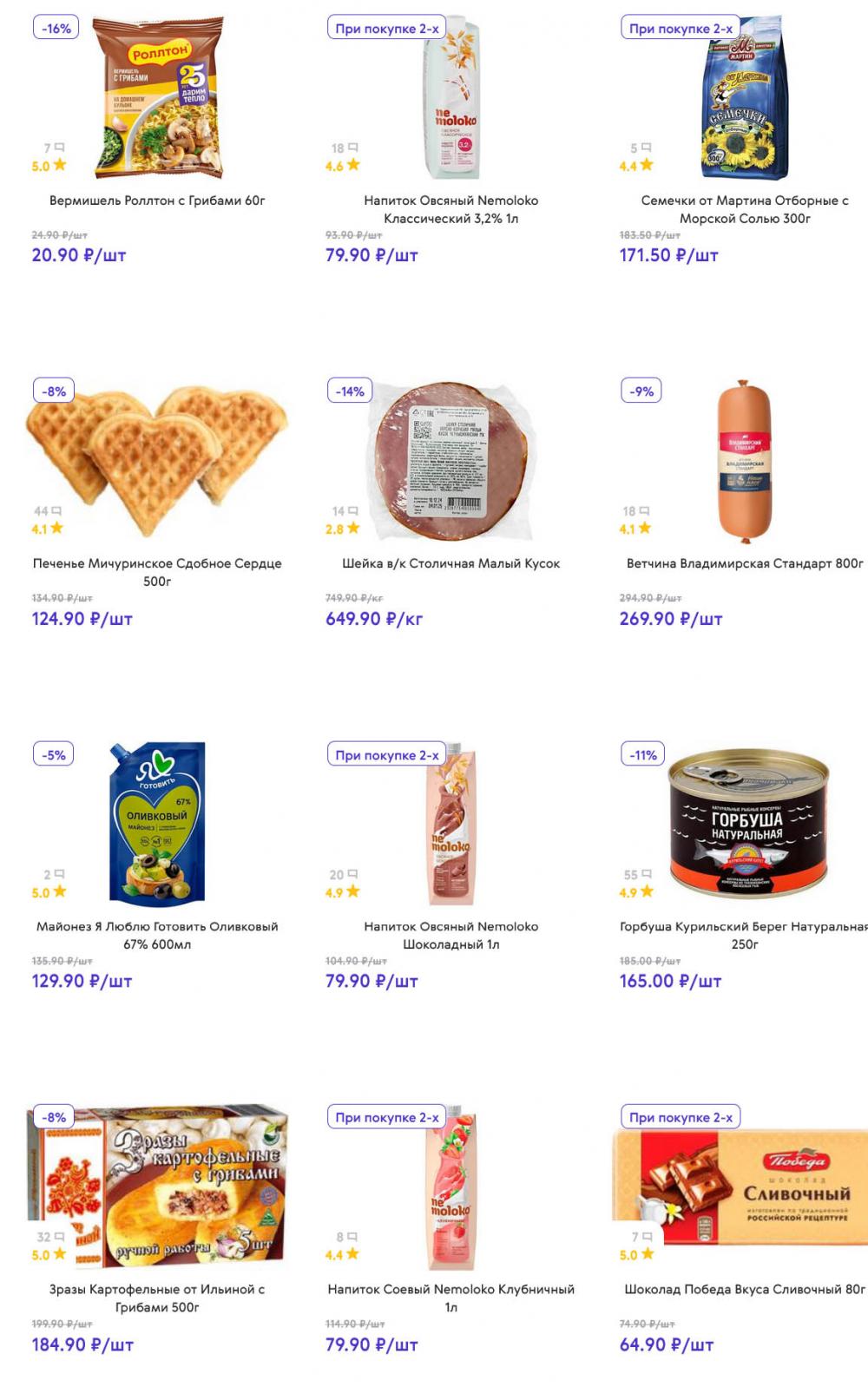View Напиток Соевый Nemoloko Клубничный 1л

450,1298
